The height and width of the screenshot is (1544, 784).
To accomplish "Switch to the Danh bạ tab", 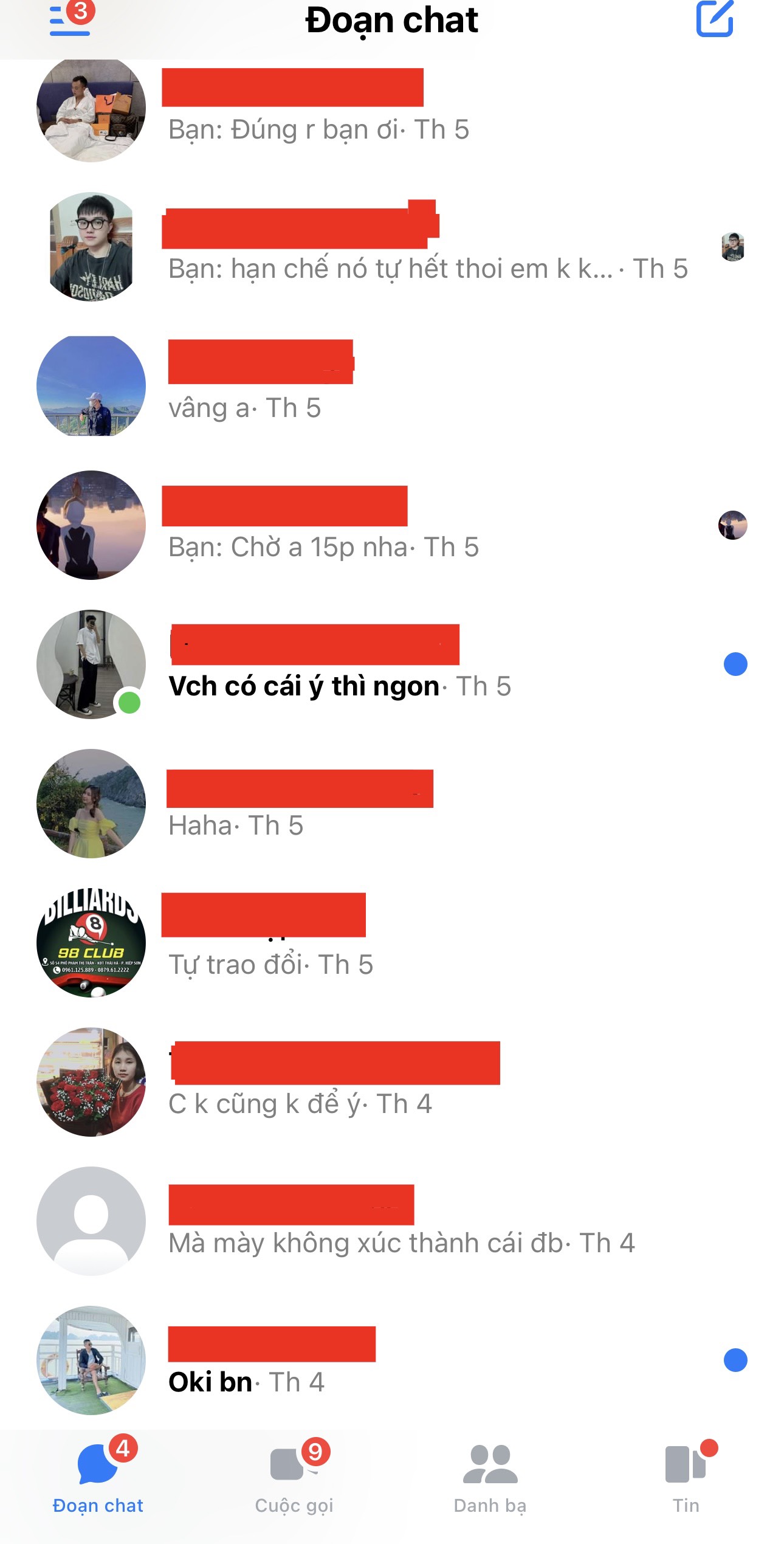I will point(490,1478).
